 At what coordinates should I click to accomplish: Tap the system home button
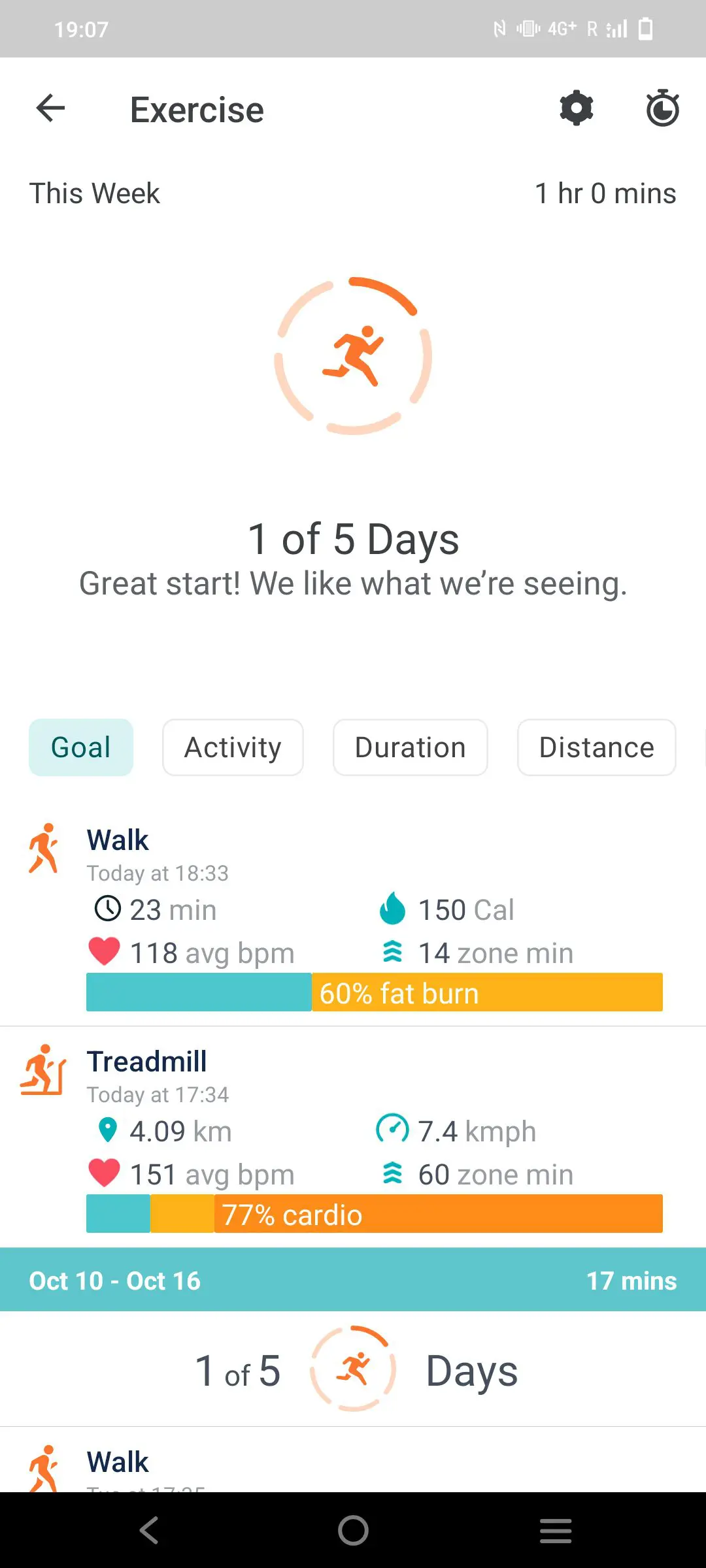[x=353, y=1530]
